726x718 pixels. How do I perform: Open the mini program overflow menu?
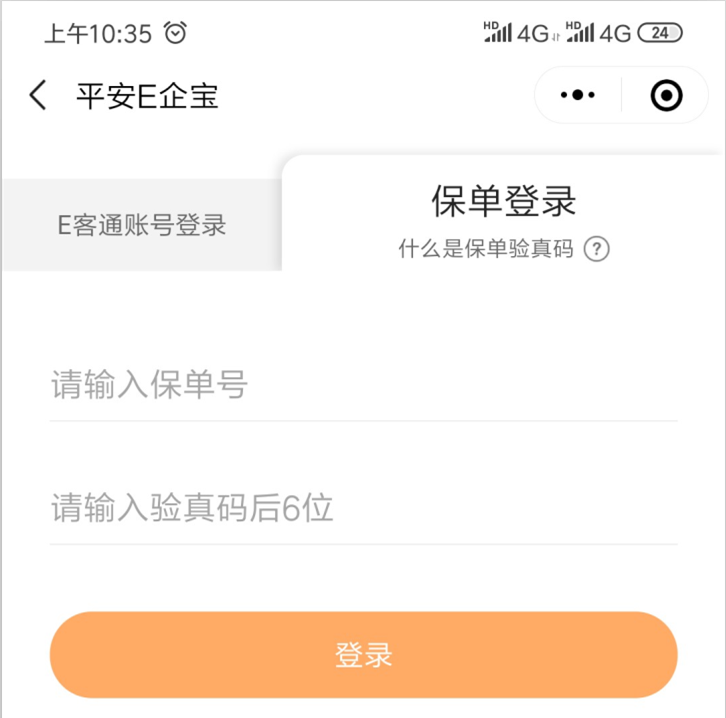tap(578, 96)
